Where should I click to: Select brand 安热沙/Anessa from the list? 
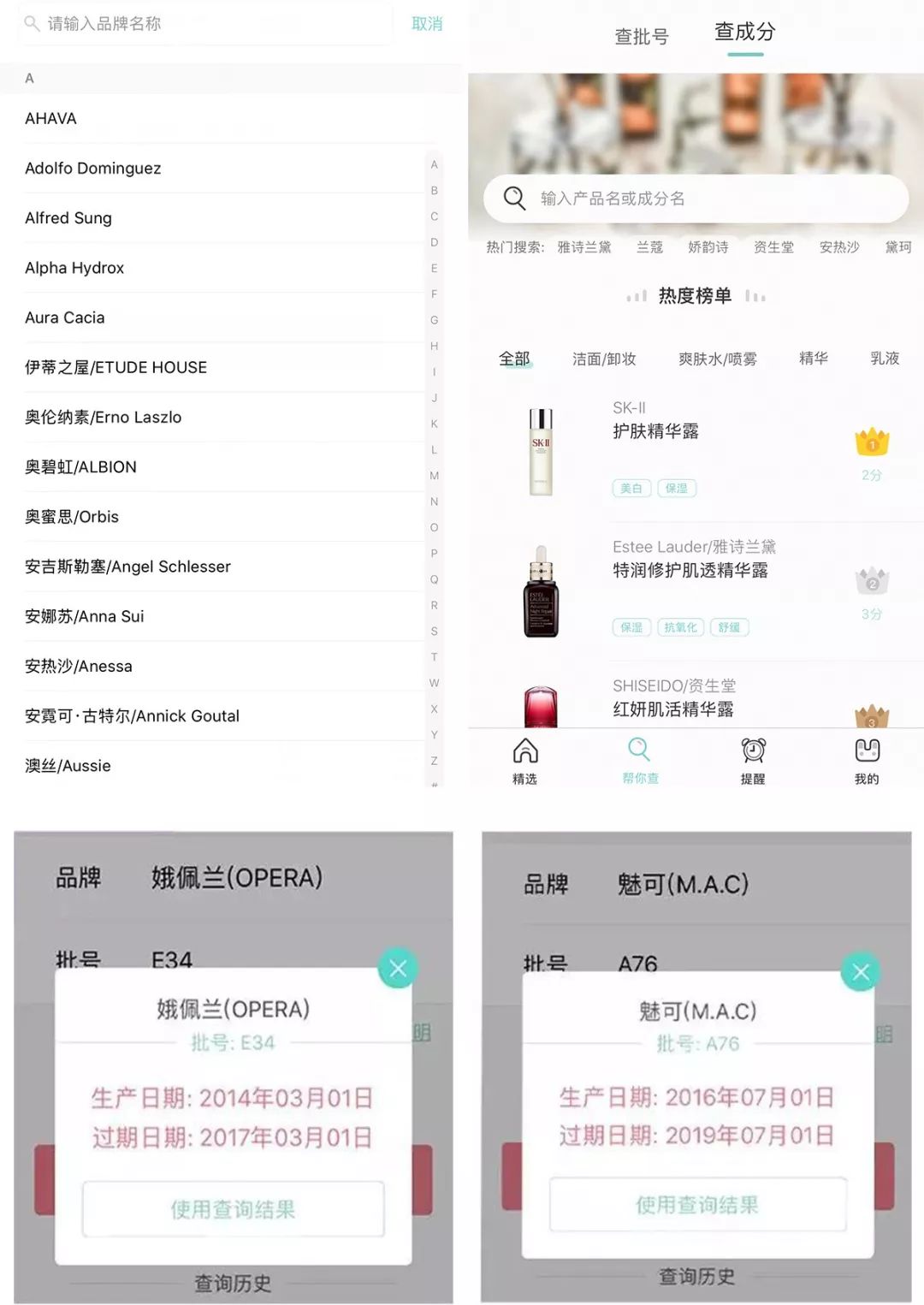[80, 666]
